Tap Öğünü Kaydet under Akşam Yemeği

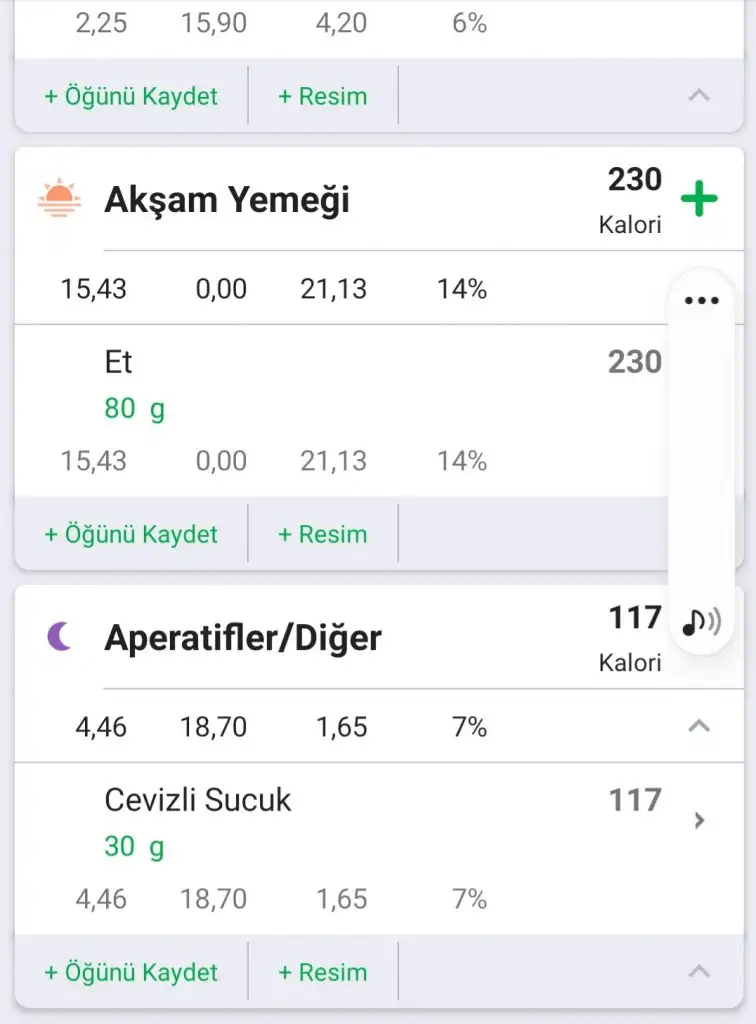tap(131, 534)
